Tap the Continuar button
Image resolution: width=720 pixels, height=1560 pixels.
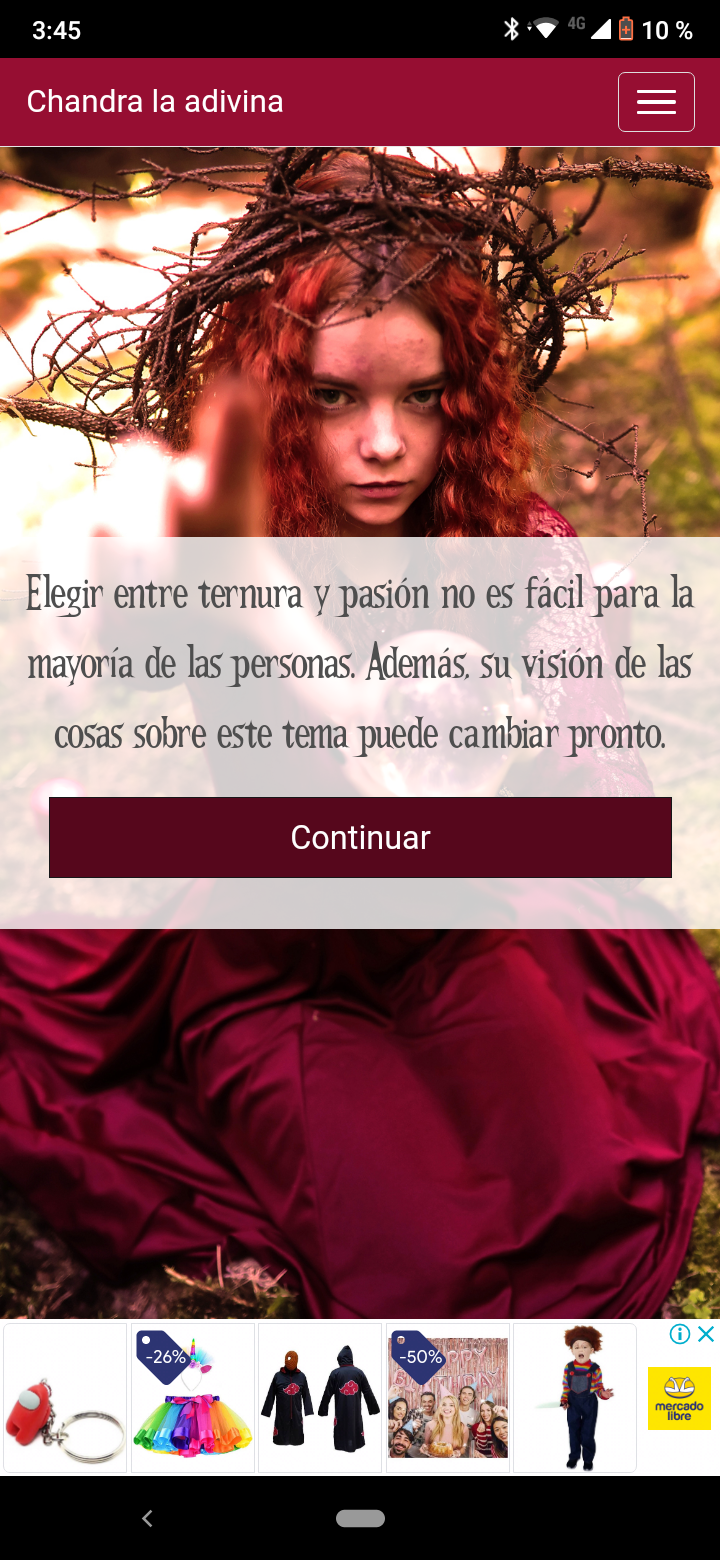click(360, 837)
